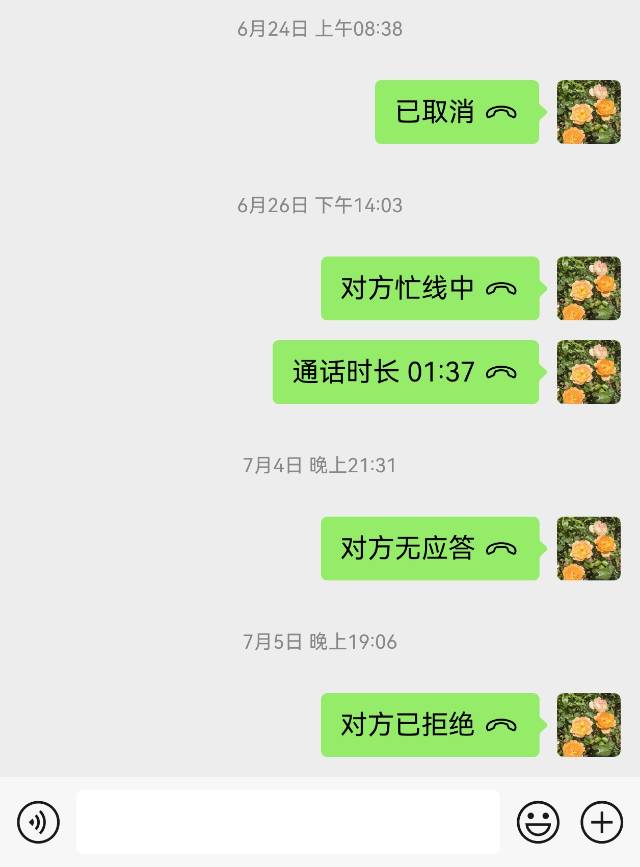Redial from the 对方忙线中 call bubble
This screenshot has height=867, width=640.
pyautogui.click(x=430, y=289)
